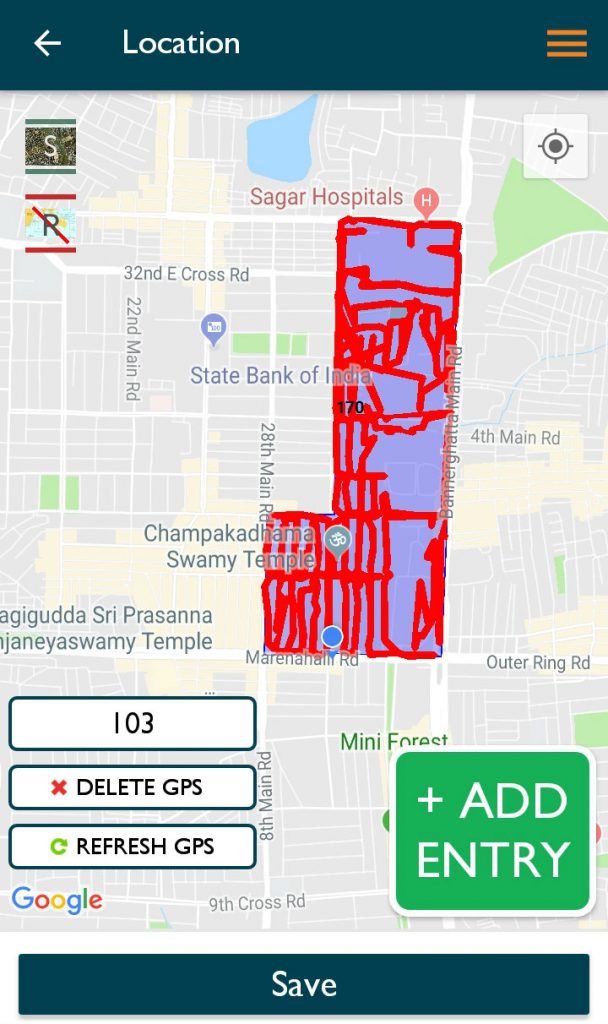
Task: Open the State Bank of India marker
Action: point(214,329)
